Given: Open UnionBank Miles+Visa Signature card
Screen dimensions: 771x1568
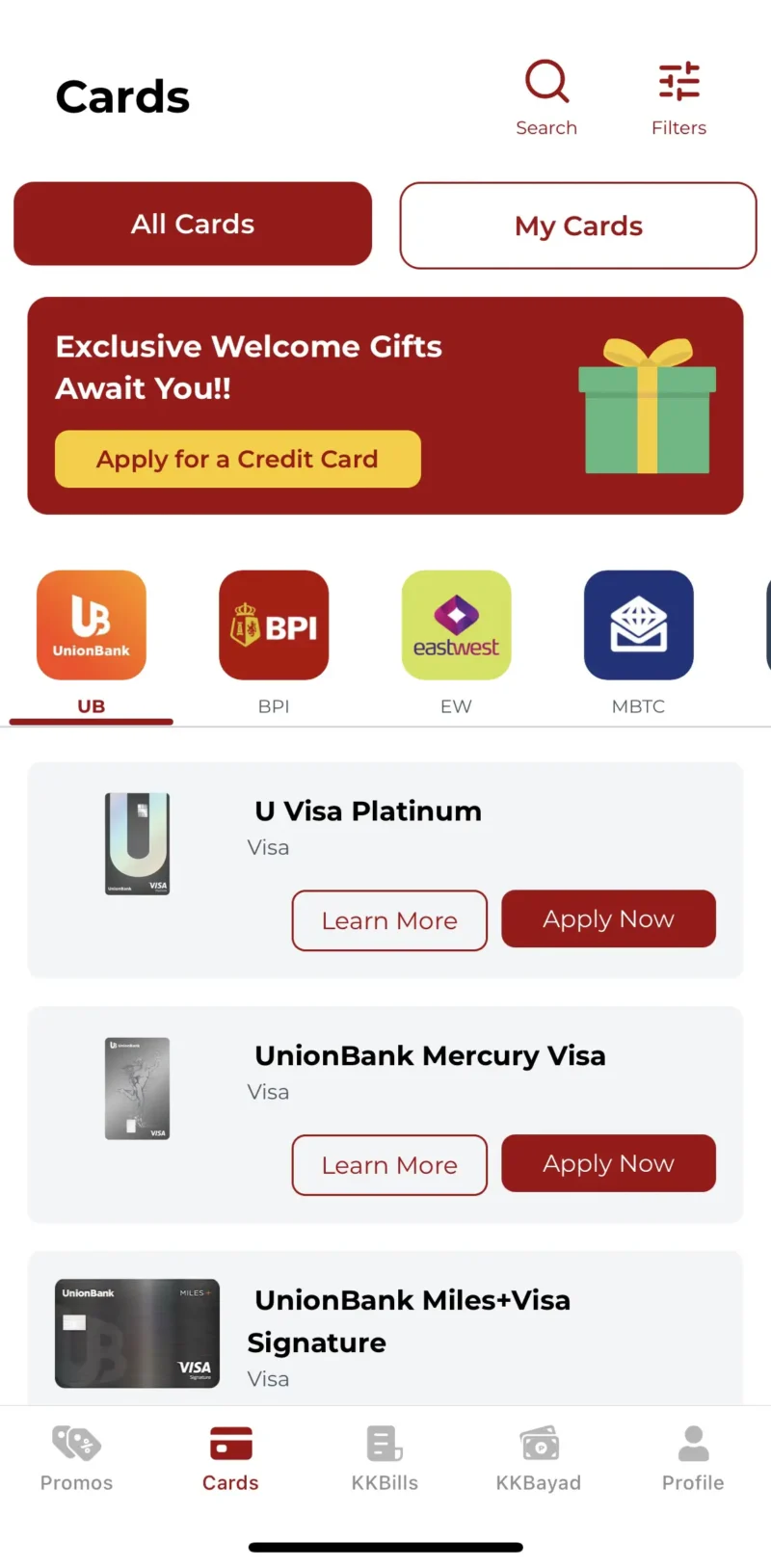Looking at the screenshot, I should (x=412, y=1320).
